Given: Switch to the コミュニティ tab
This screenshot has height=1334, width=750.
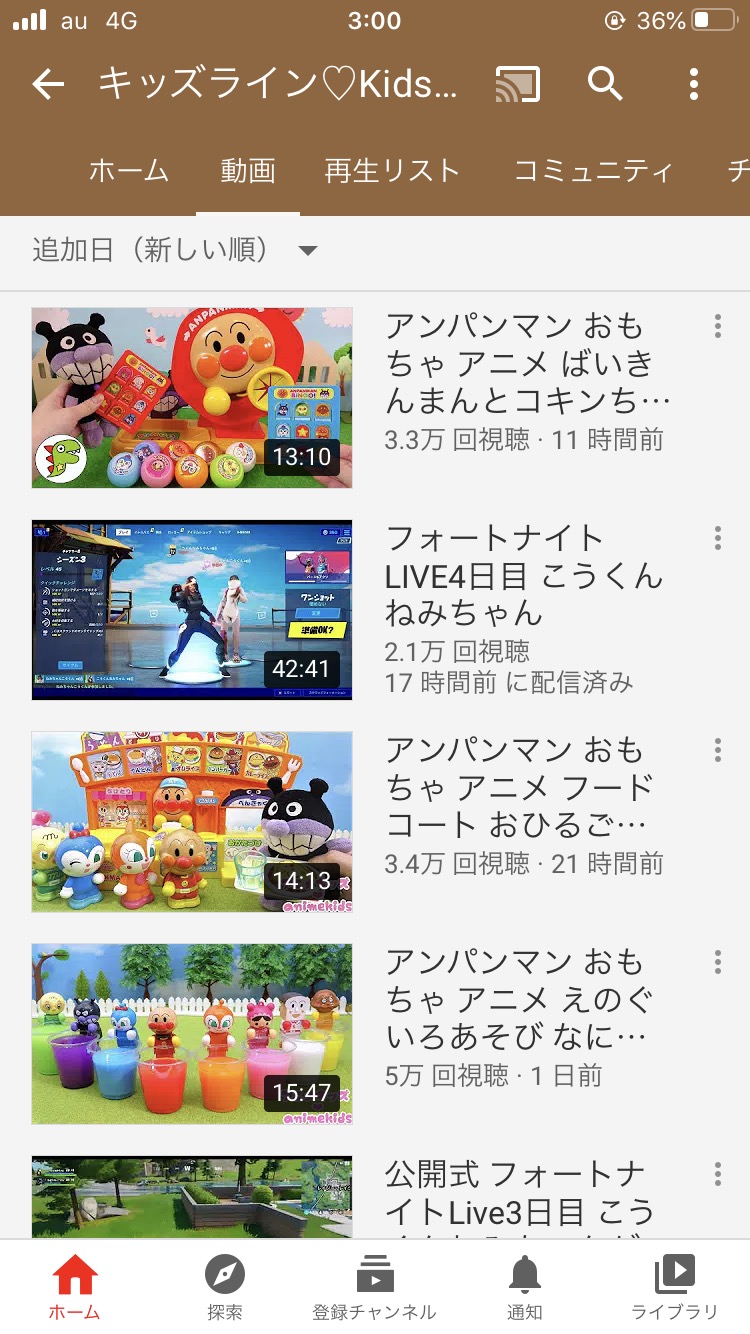Looking at the screenshot, I should (593, 171).
